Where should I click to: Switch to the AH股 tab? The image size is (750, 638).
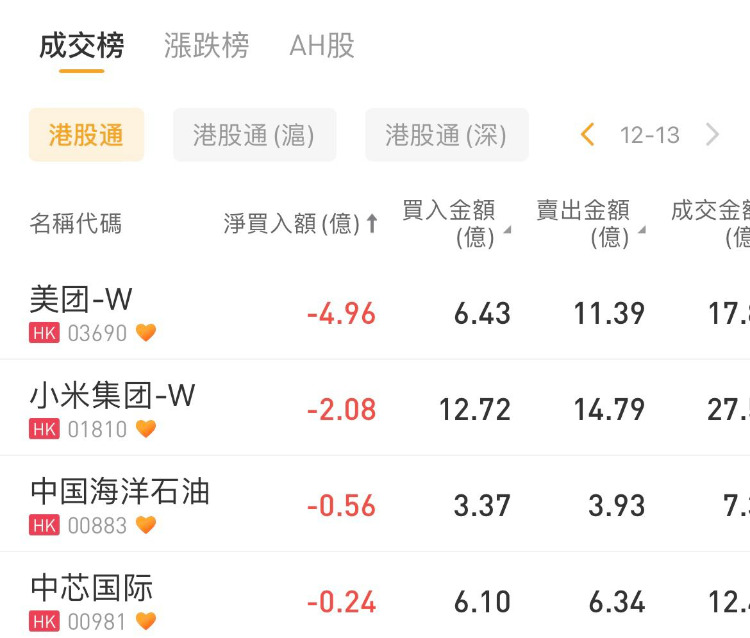point(321,46)
